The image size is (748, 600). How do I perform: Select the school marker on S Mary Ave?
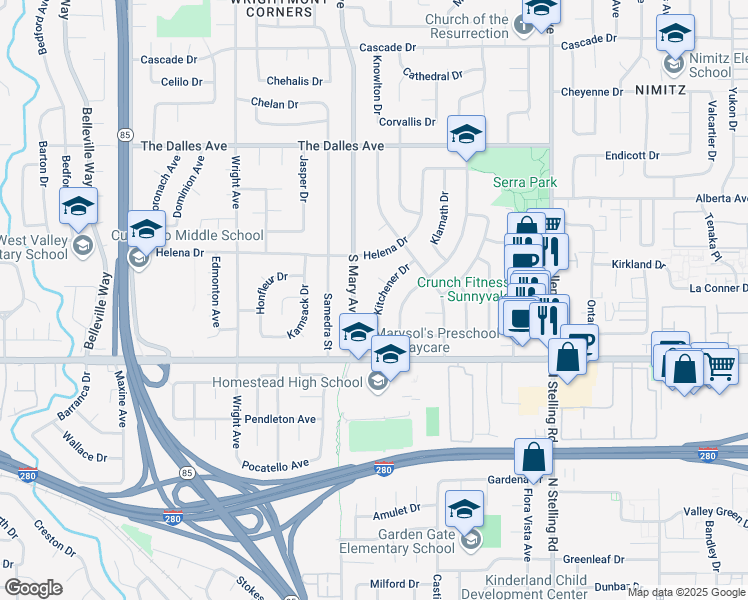pos(355,332)
